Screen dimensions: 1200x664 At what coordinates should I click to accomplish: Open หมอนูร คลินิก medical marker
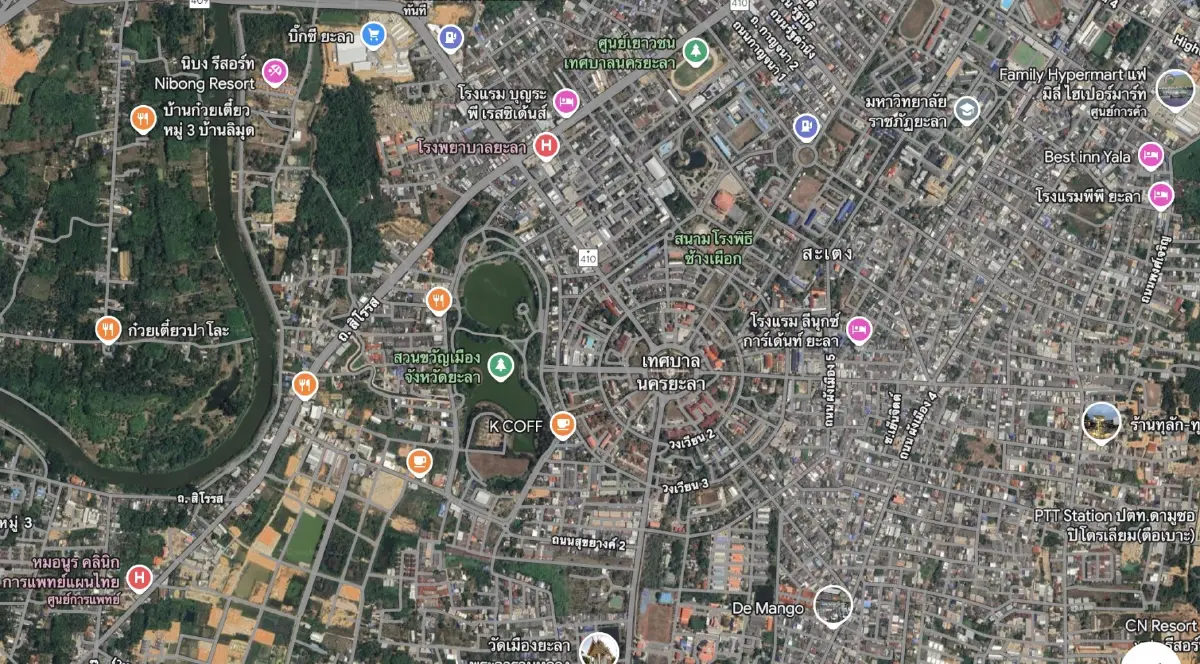coord(138,577)
